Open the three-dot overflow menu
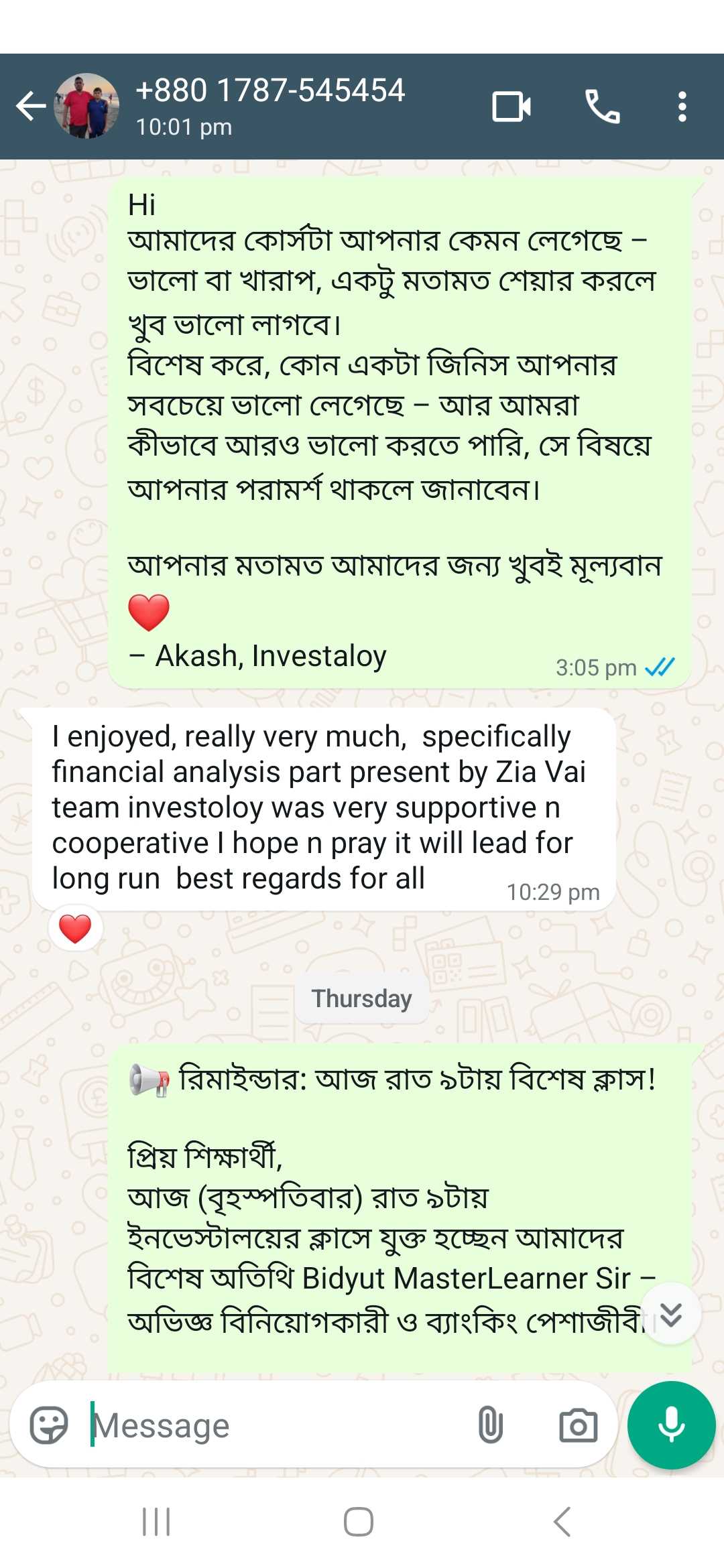Image resolution: width=724 pixels, height=1568 pixels. pyautogui.click(x=682, y=107)
